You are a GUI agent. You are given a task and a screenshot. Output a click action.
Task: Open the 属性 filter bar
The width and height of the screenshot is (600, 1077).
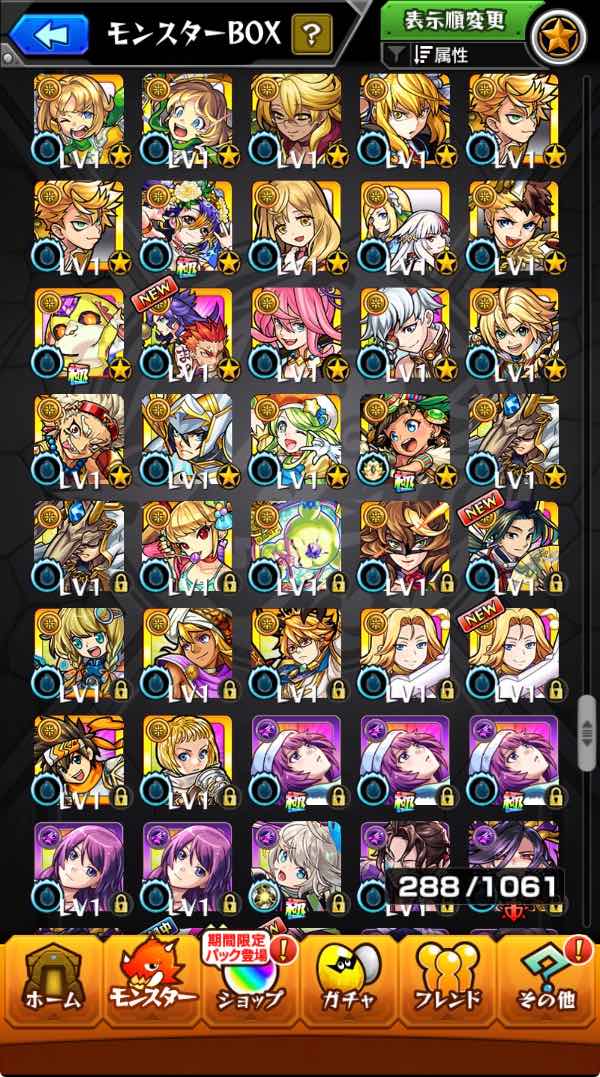454,54
